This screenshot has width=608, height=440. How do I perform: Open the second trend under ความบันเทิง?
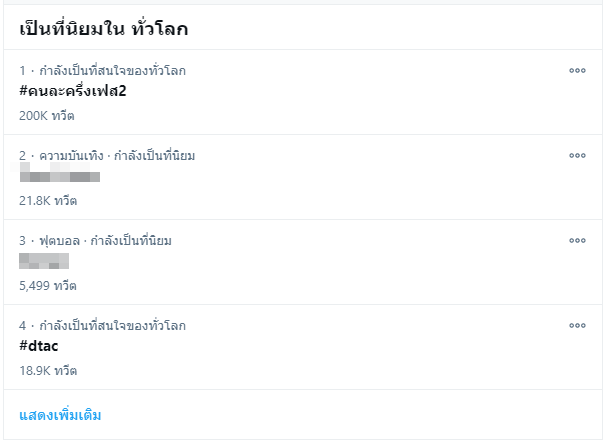pos(60,177)
